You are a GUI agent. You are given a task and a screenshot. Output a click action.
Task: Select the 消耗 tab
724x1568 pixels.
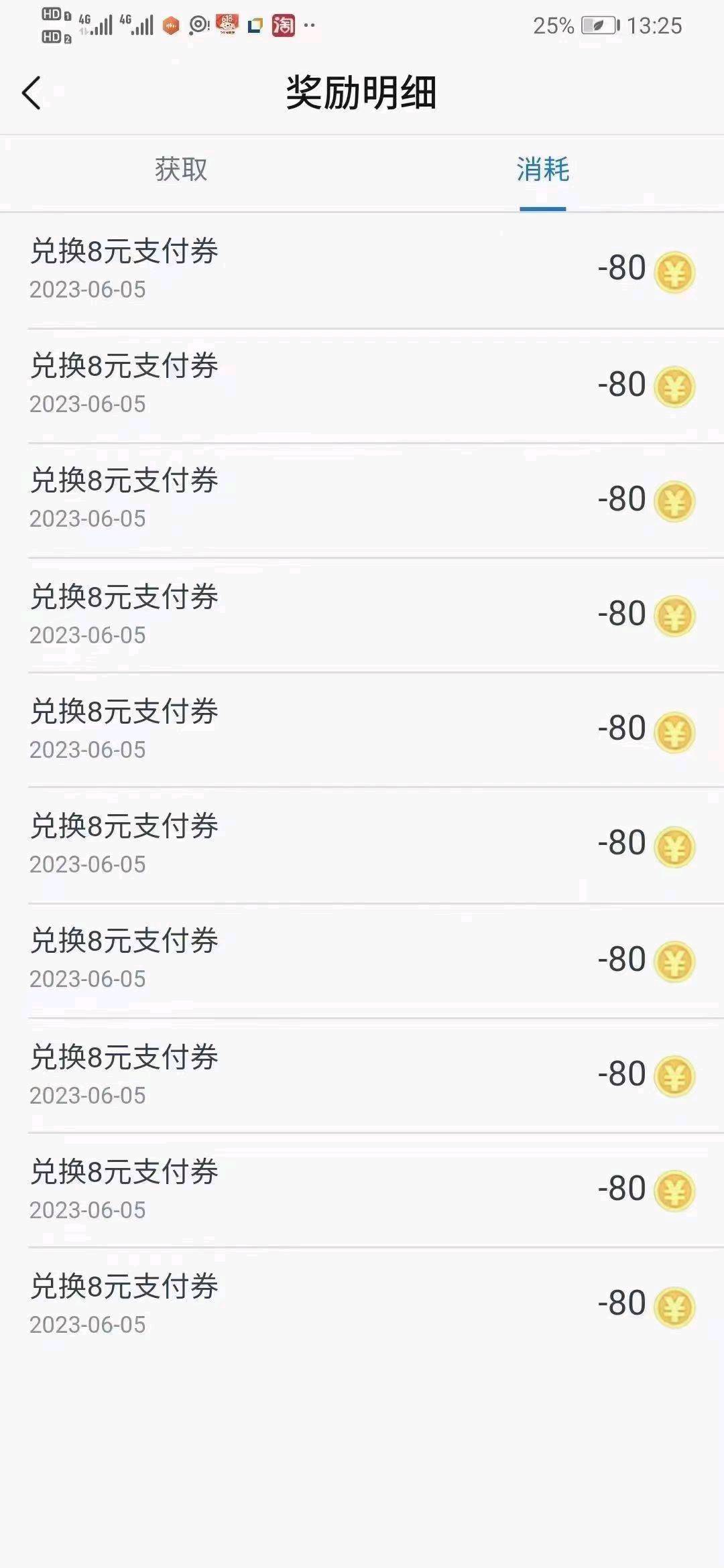pyautogui.click(x=542, y=170)
